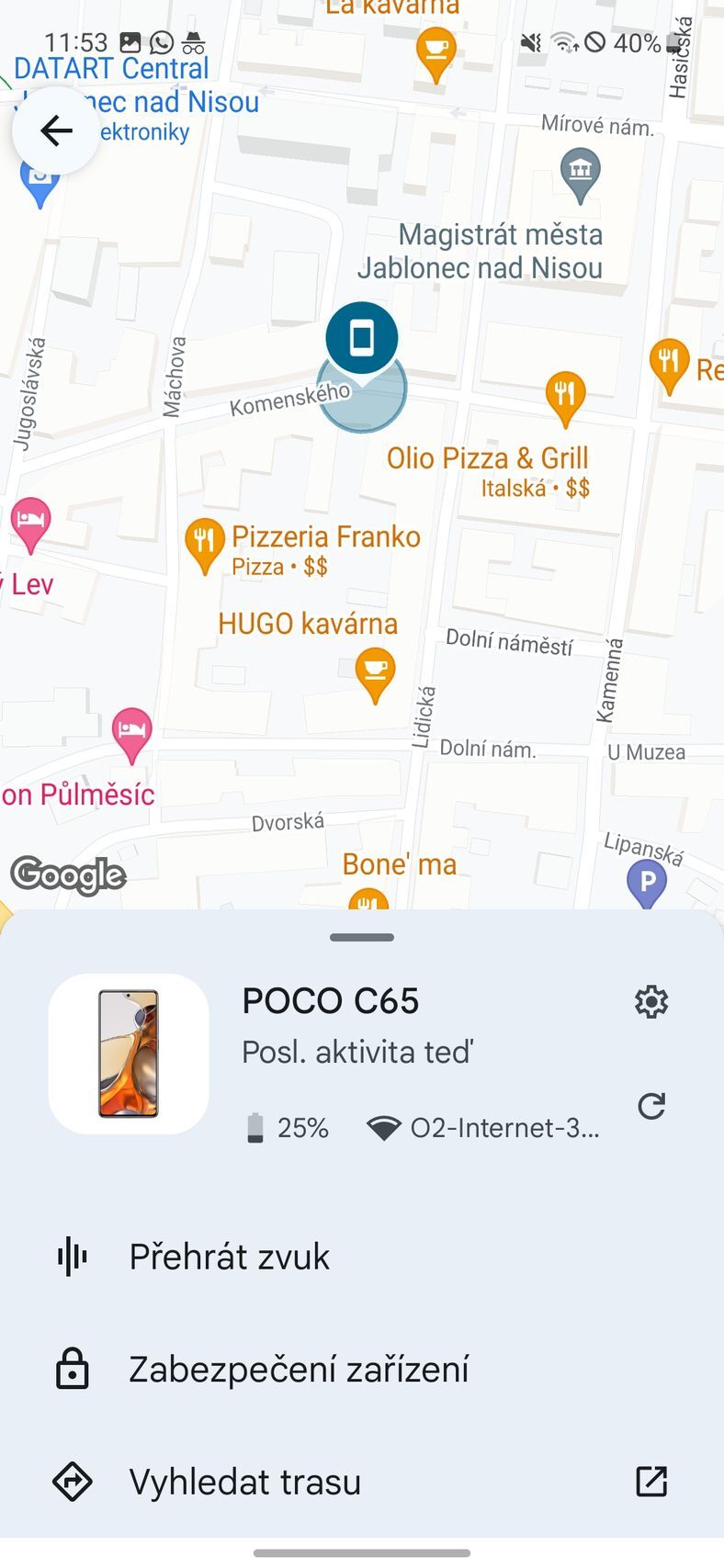Open the POCO C65 device settings gear
724x1568 pixels.
651,1002
